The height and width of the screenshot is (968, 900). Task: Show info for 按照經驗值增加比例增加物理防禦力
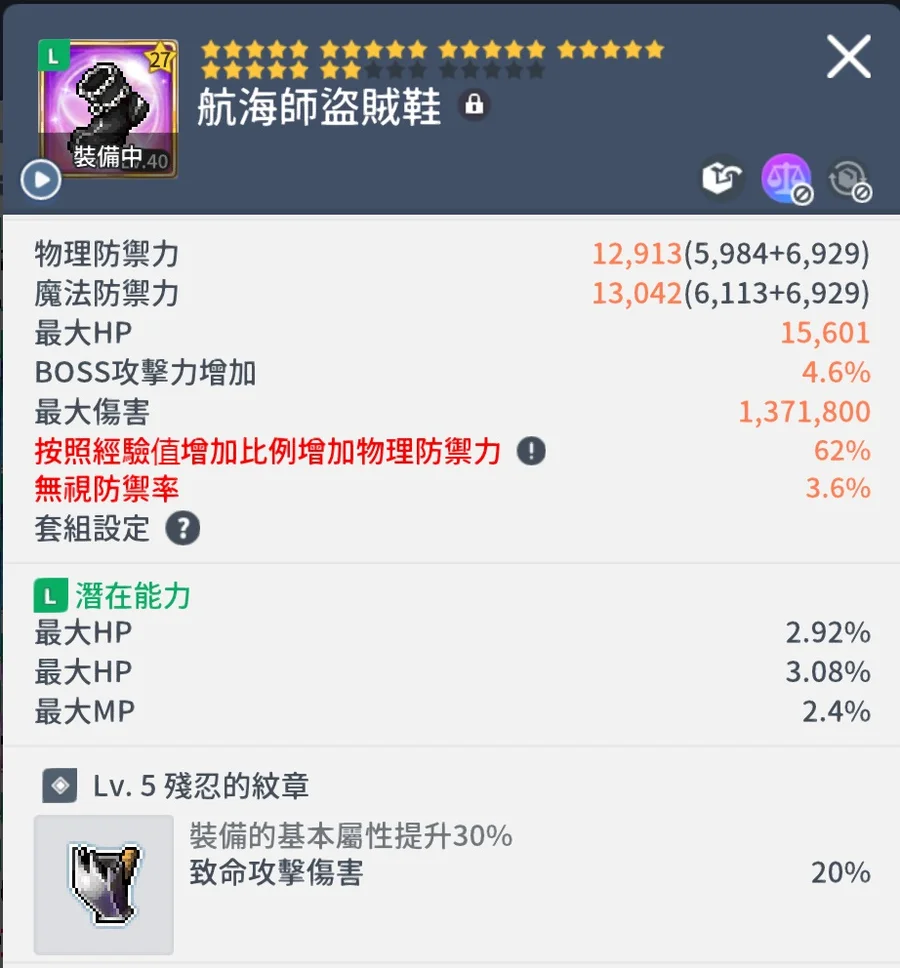pyautogui.click(x=531, y=451)
